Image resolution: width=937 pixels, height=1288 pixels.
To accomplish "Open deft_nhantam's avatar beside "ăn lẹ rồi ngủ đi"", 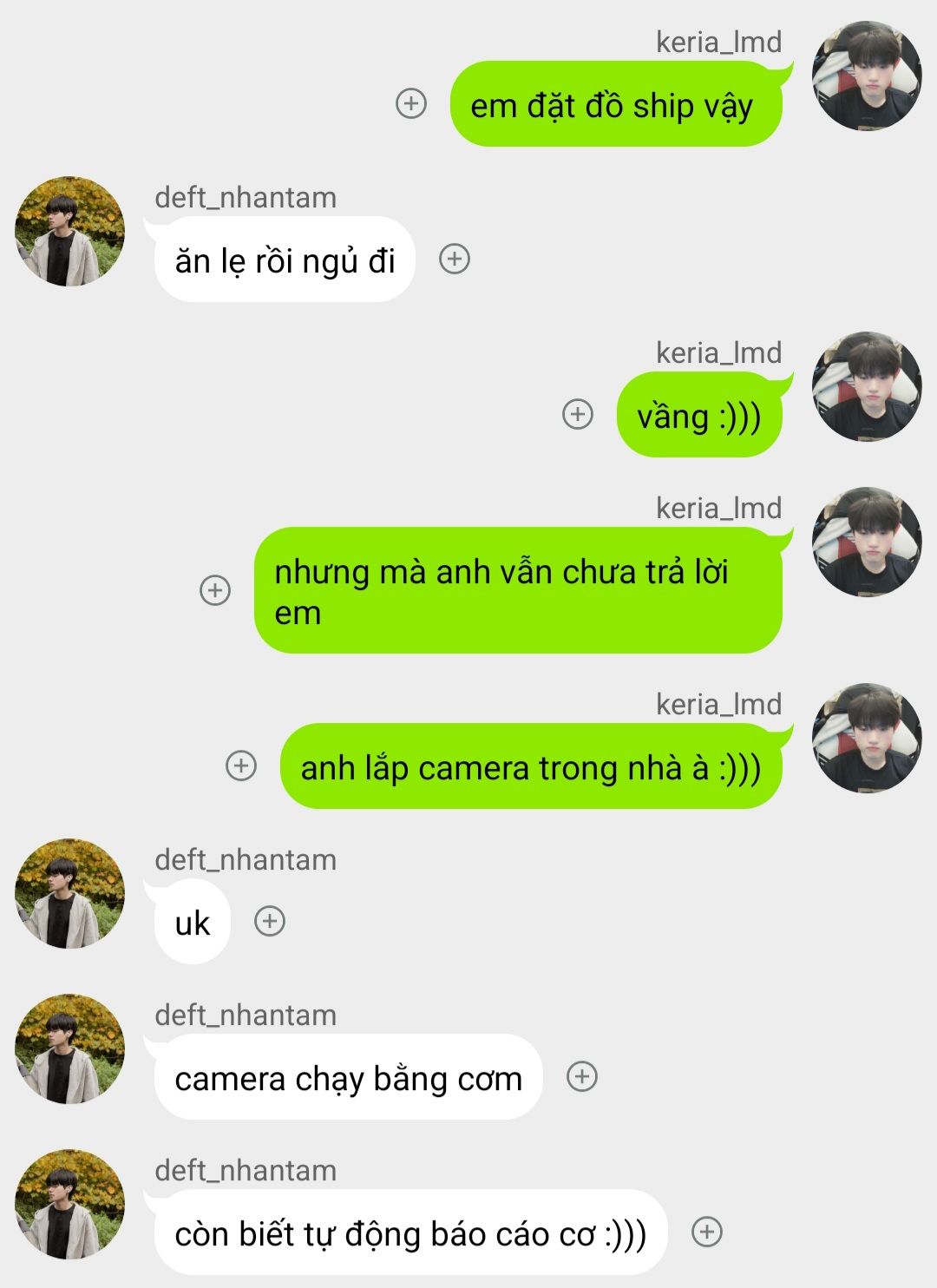I will tap(69, 232).
